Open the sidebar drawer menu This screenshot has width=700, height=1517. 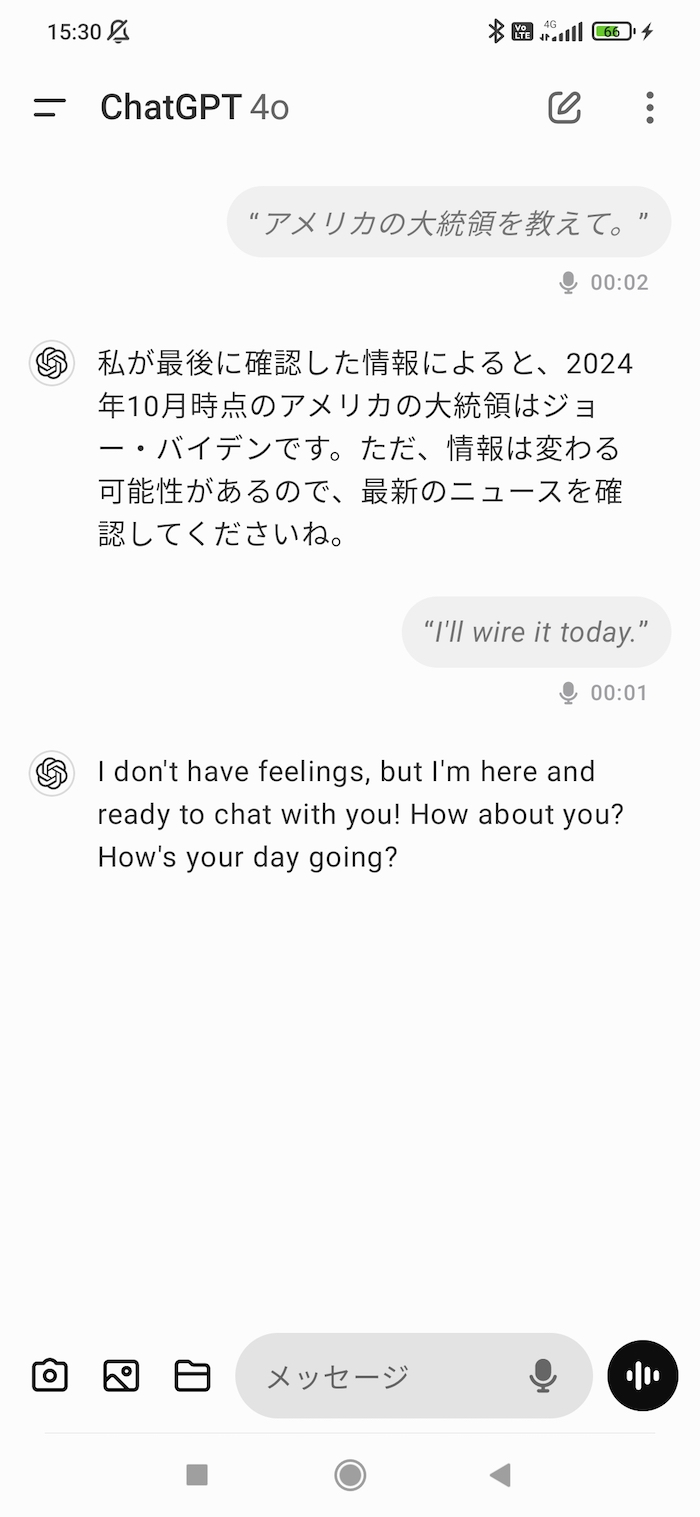pyautogui.click(x=49, y=108)
